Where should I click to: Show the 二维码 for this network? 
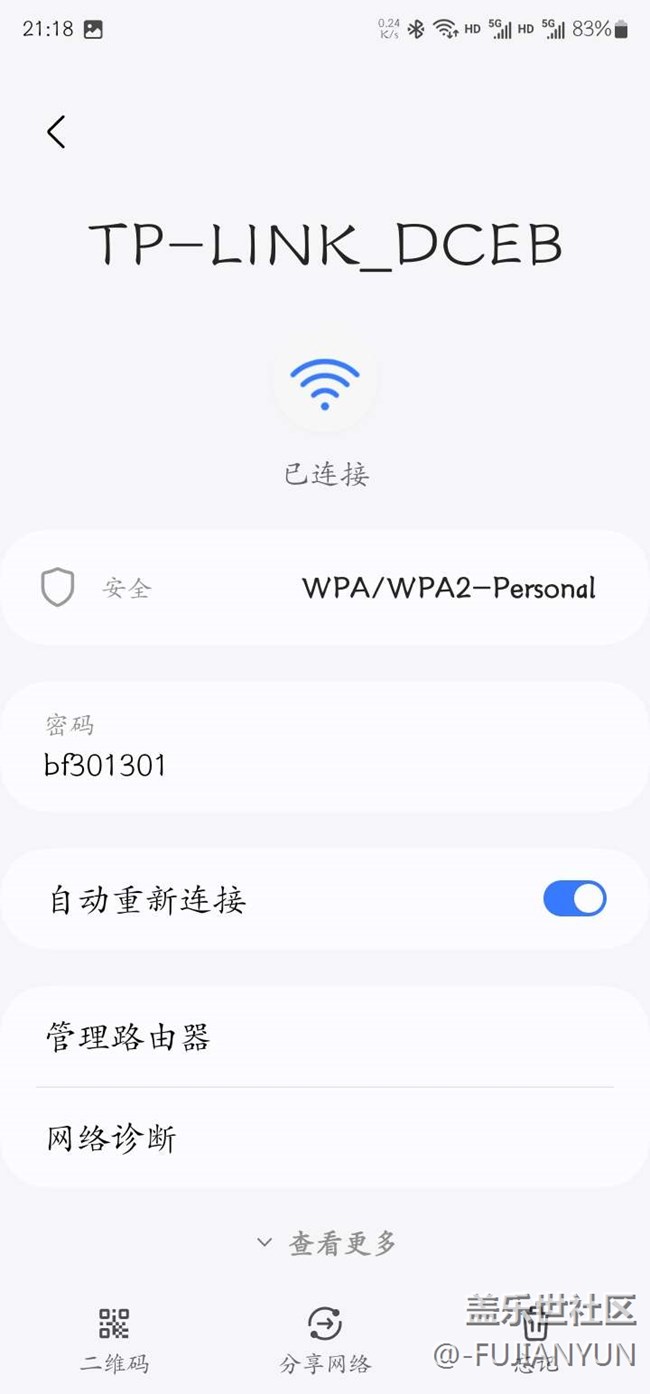coord(114,1336)
